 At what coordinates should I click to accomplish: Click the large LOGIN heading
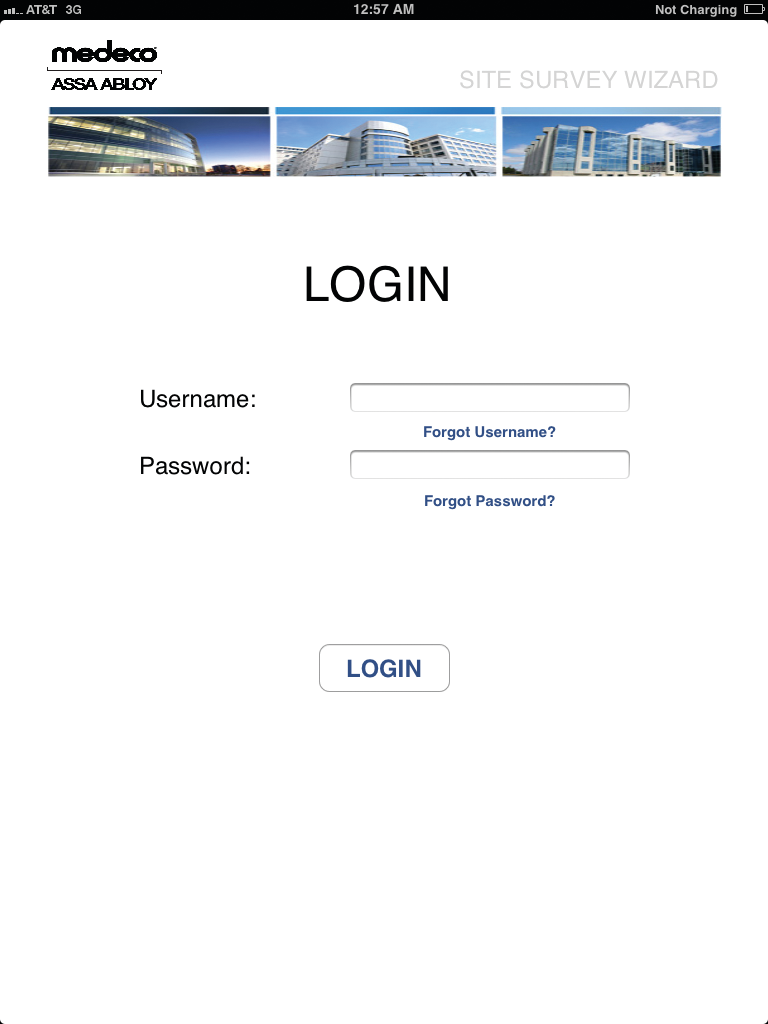pos(377,286)
